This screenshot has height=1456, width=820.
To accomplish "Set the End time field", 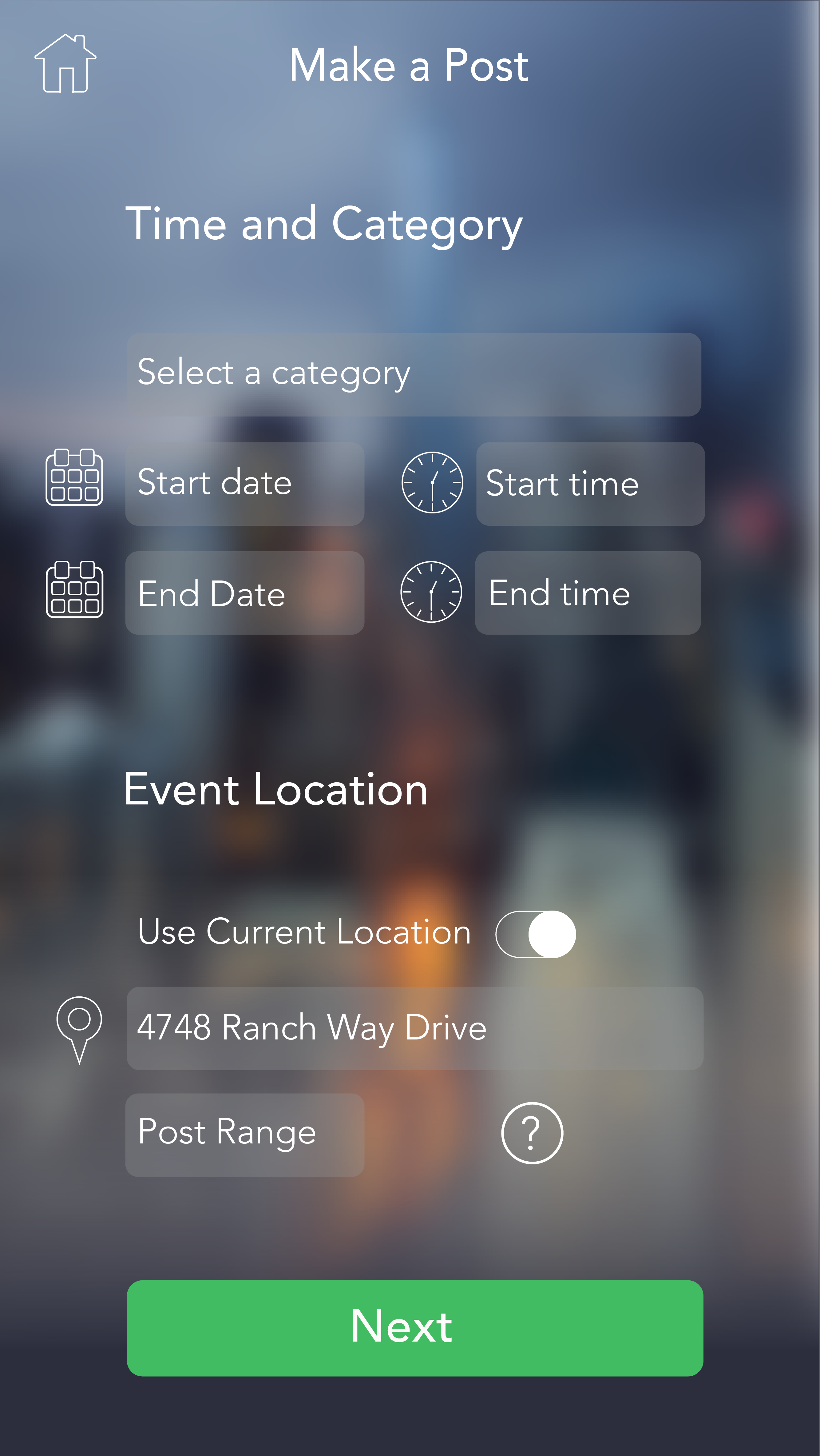I will tap(588, 593).
